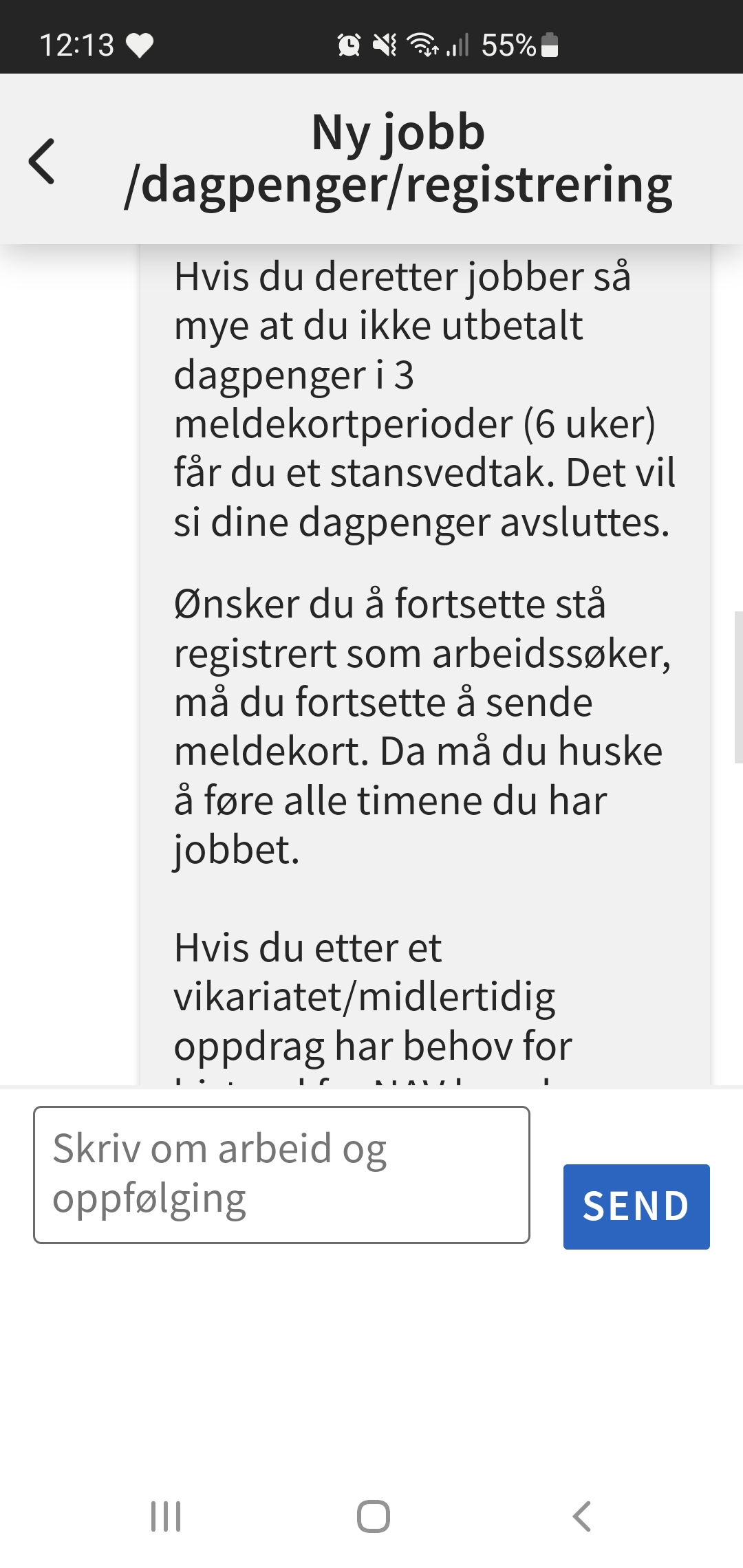Tap the system back button
The height and width of the screenshot is (1568, 743).
point(582,1516)
